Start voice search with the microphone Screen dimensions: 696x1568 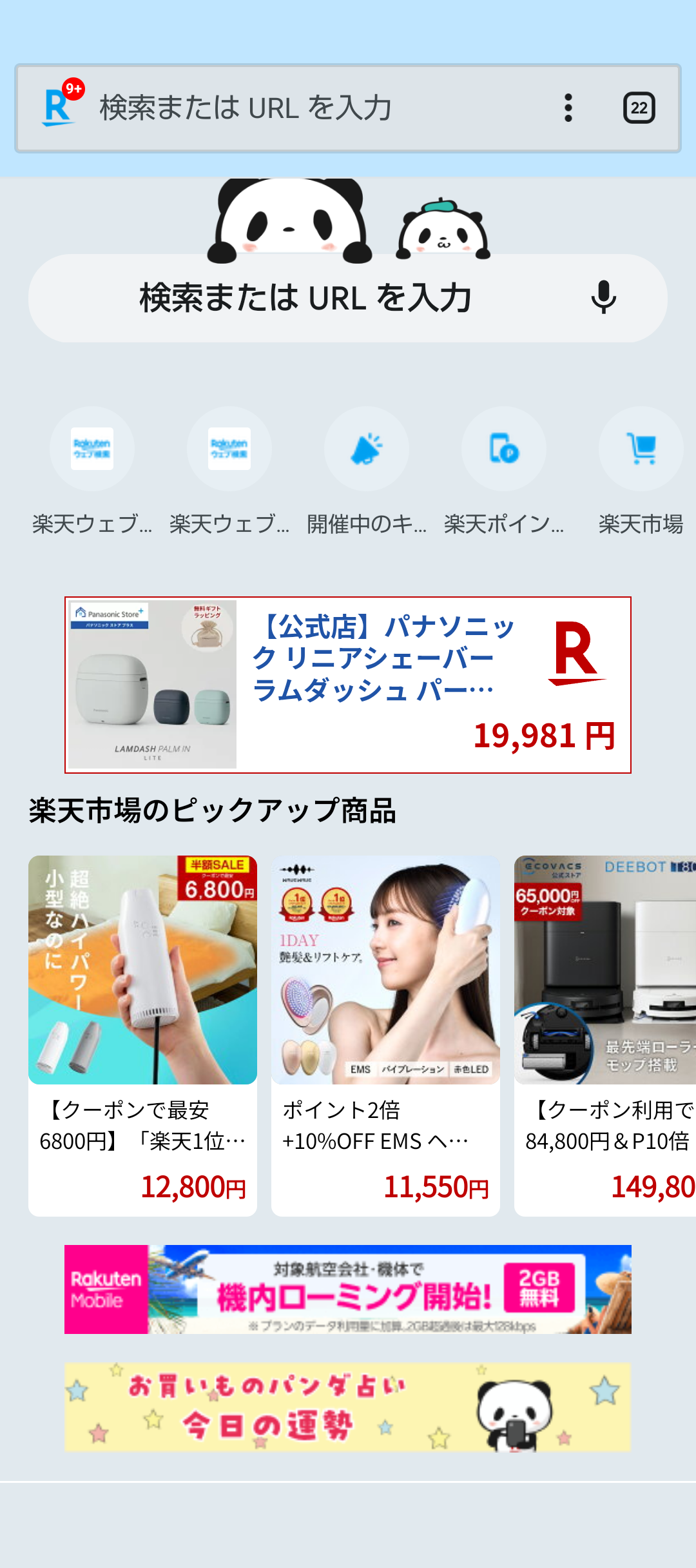(x=603, y=298)
